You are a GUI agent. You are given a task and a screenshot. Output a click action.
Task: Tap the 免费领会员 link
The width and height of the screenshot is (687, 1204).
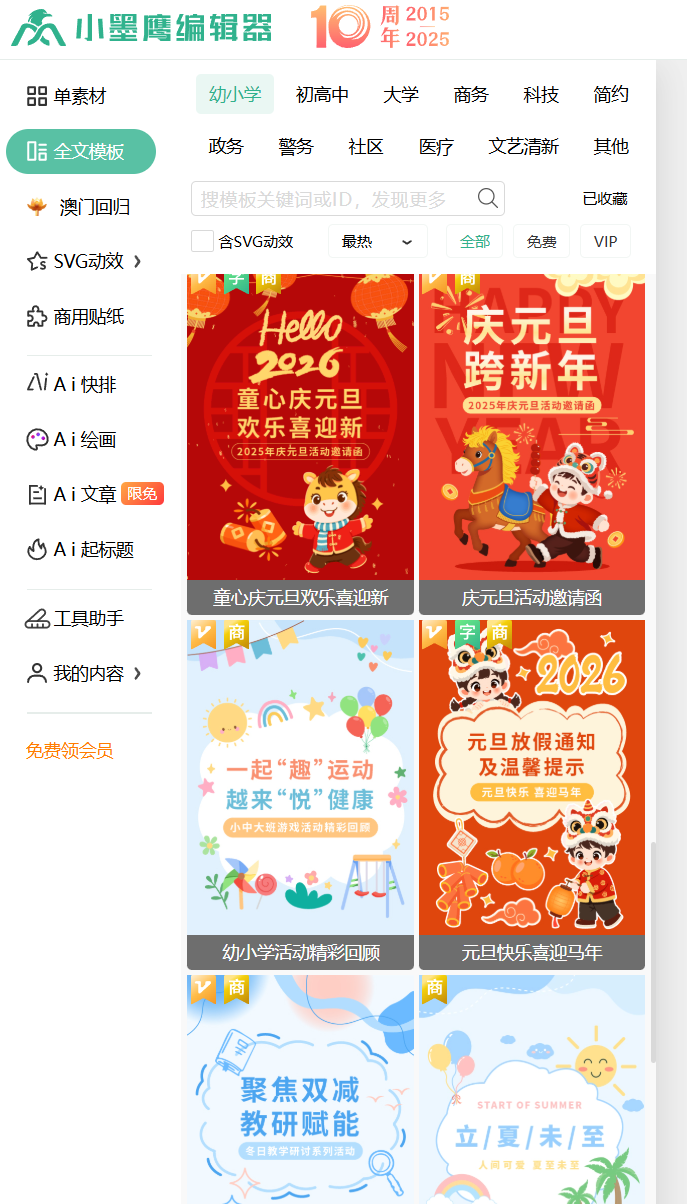[x=70, y=750]
